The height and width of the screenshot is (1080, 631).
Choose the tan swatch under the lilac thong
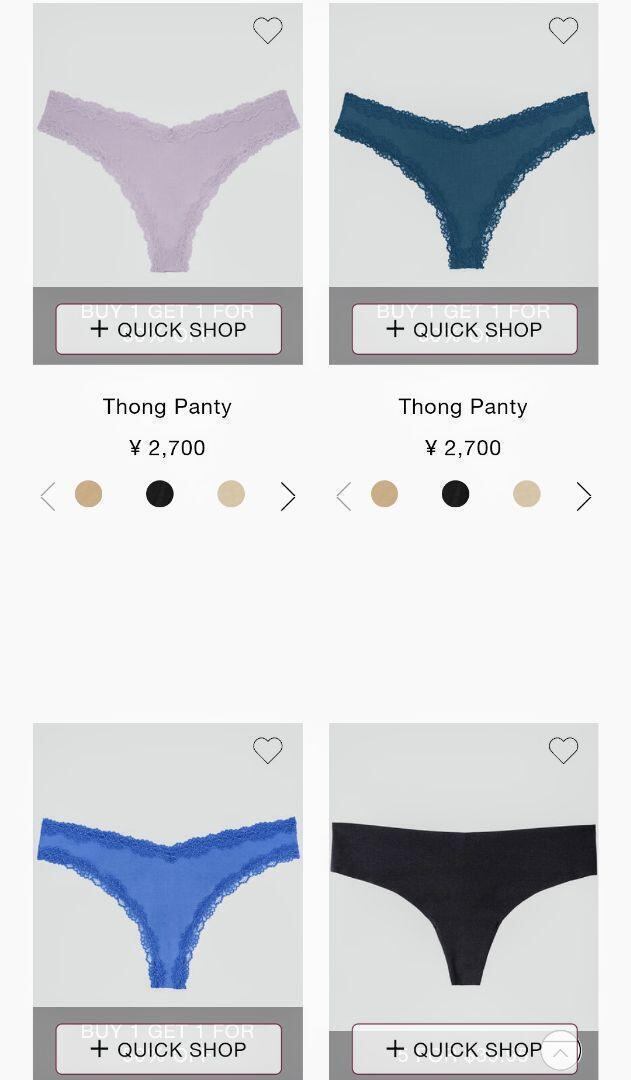pyautogui.click(x=89, y=494)
